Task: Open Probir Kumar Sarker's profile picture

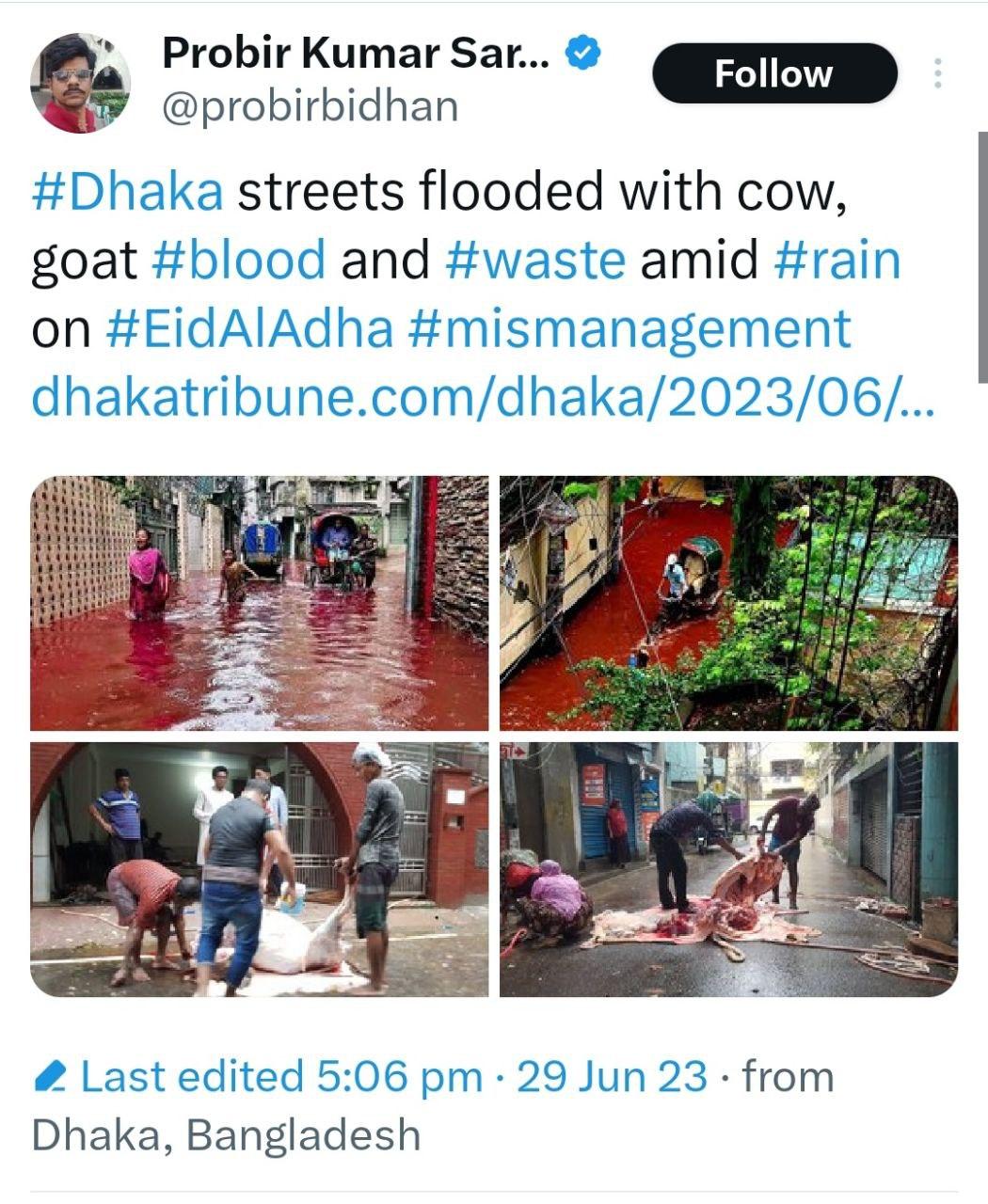Action: [79, 83]
